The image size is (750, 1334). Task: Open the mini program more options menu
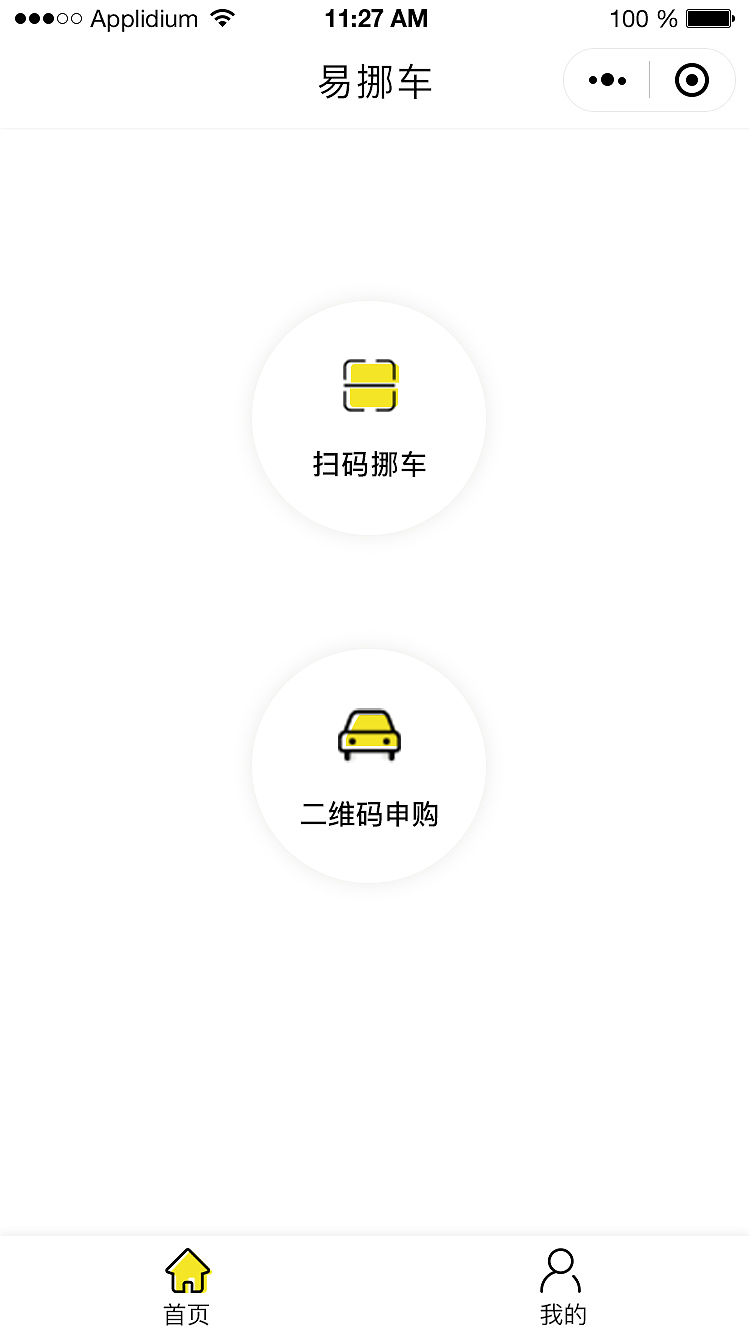click(608, 80)
